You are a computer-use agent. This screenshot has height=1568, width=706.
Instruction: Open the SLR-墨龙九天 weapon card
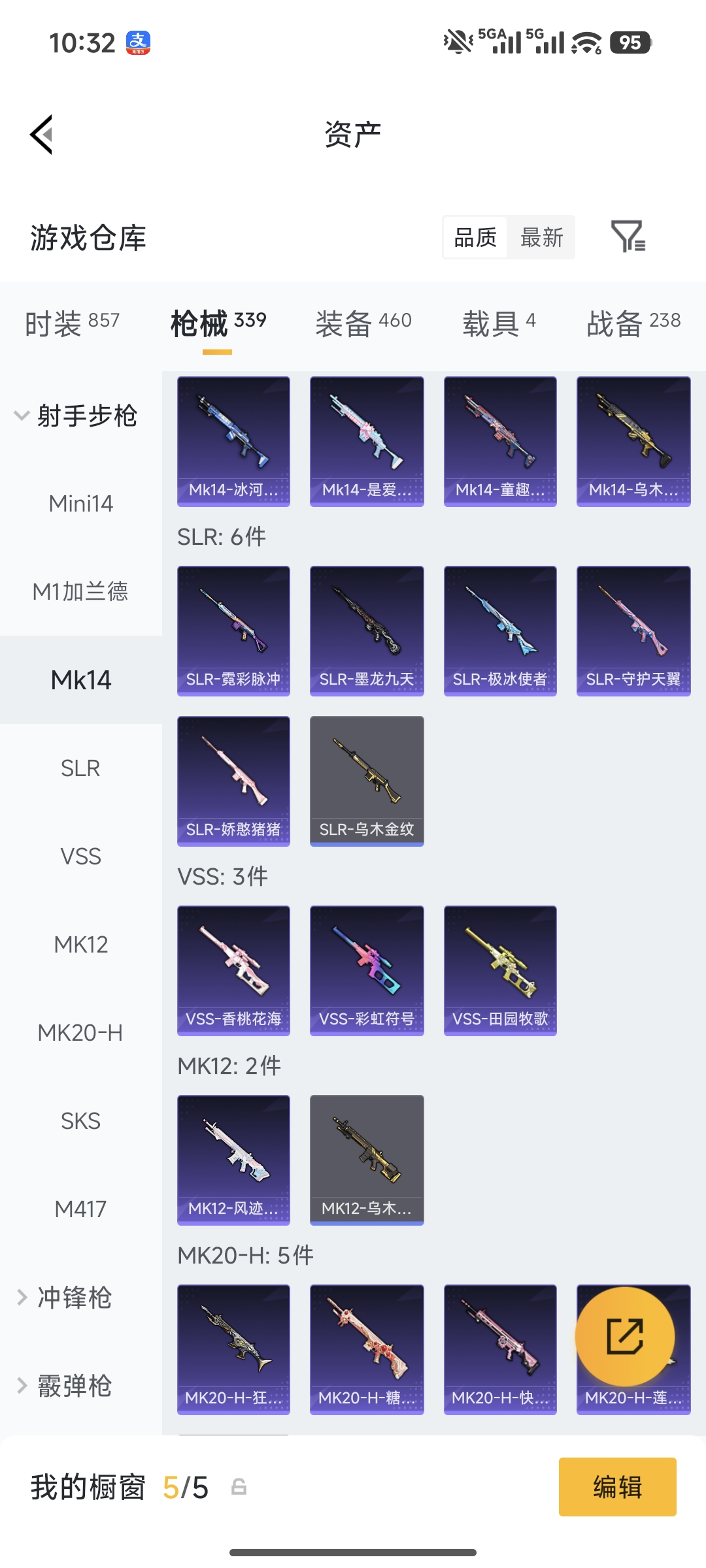367,629
